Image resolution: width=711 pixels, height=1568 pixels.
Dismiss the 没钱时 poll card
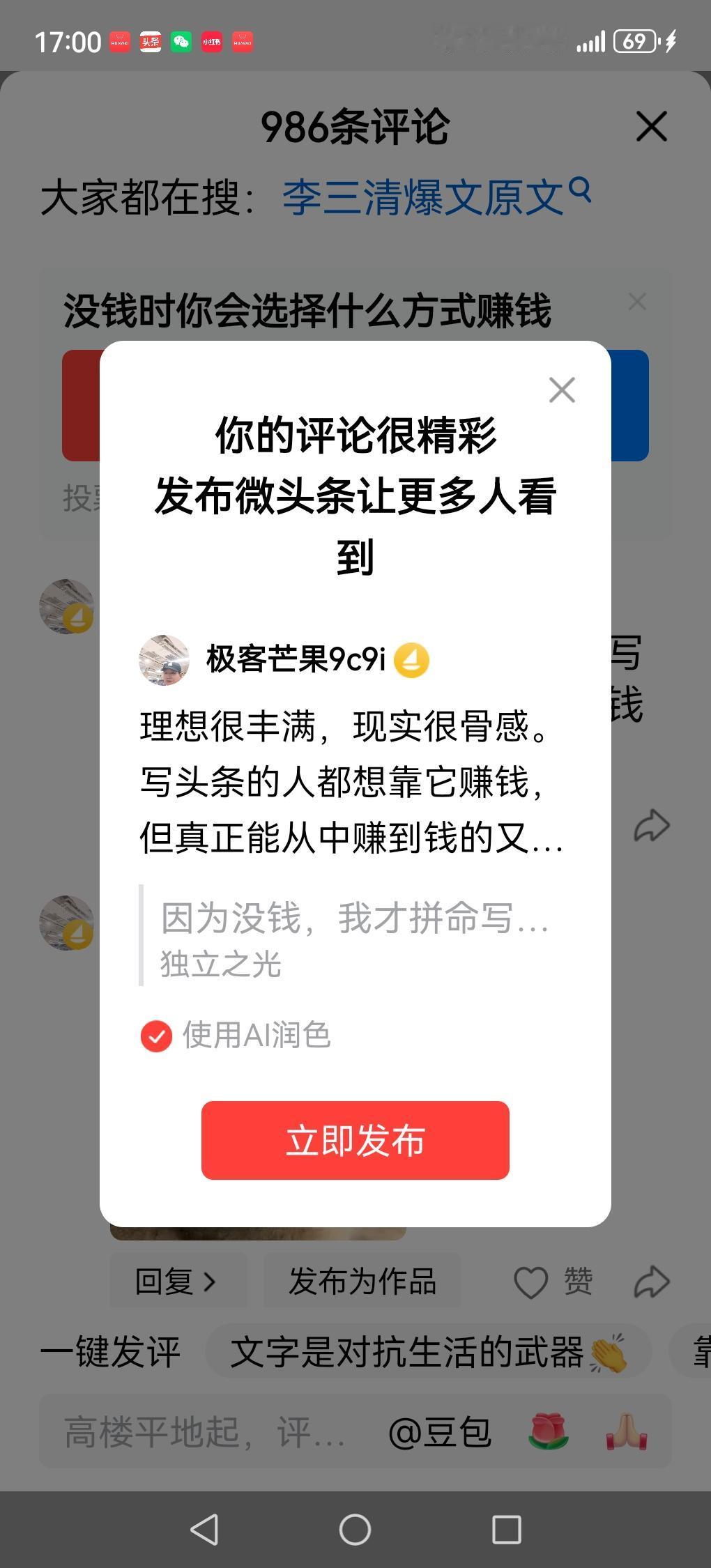[x=636, y=301]
